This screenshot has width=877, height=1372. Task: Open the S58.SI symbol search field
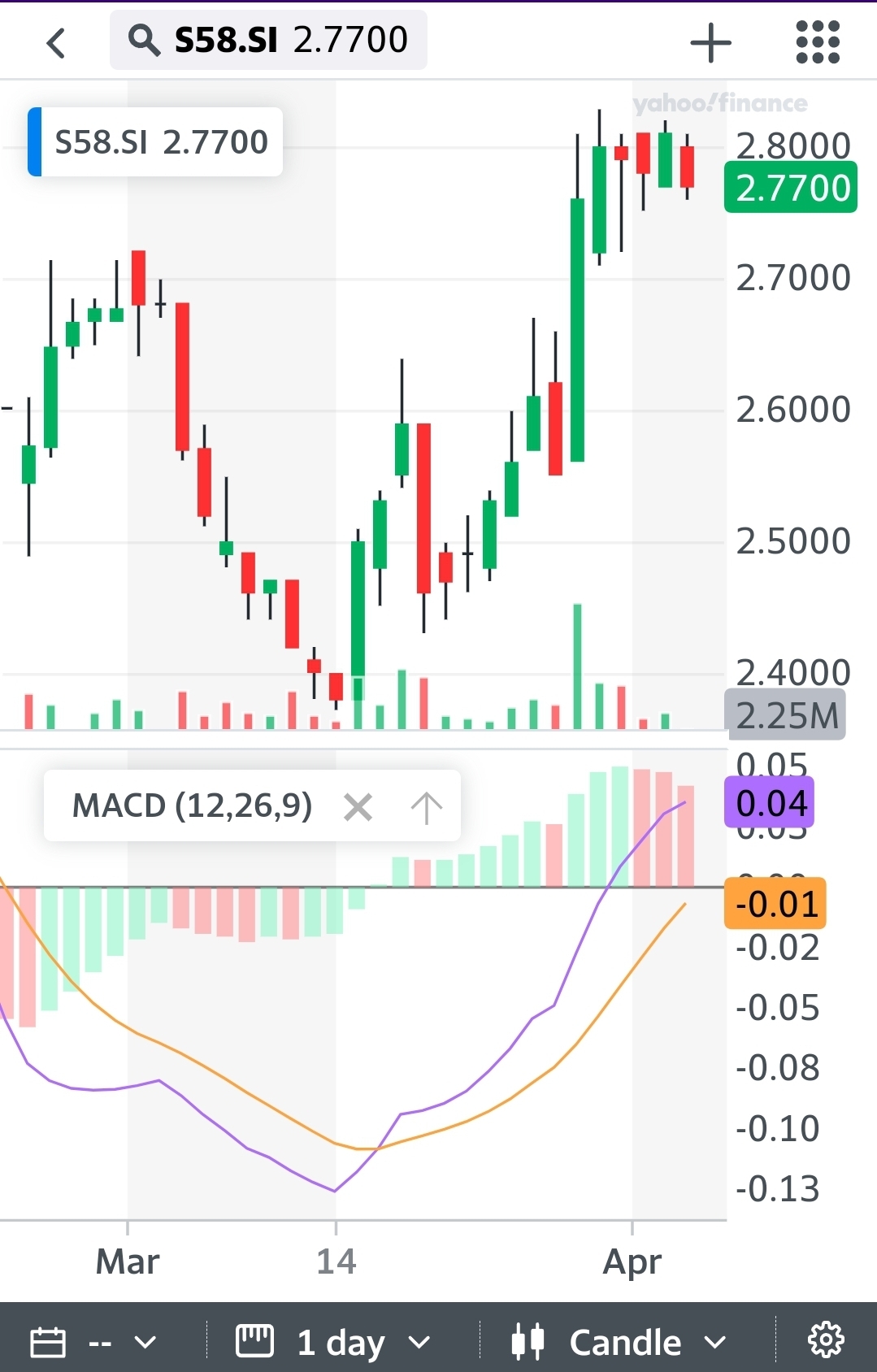coord(268,40)
